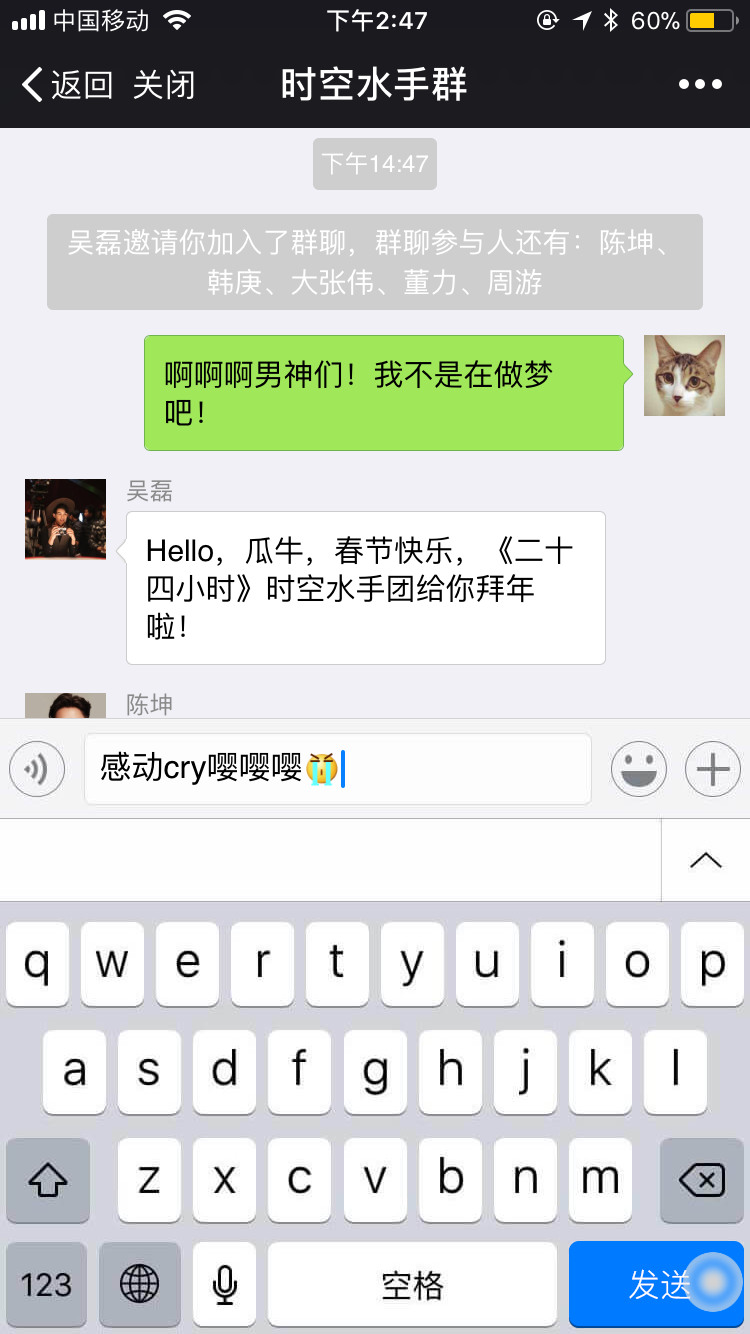Open the three-dot overflow menu
750x1334 pixels.
(x=700, y=85)
